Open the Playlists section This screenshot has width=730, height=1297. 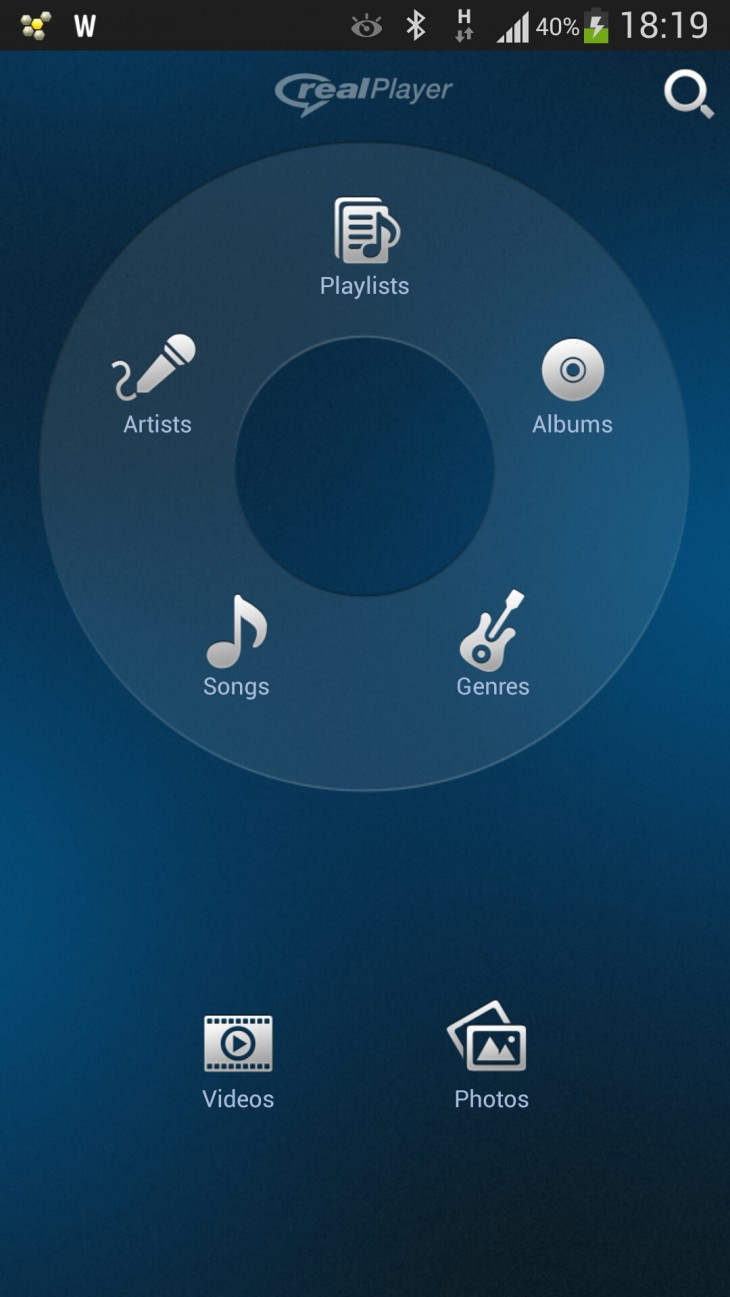click(364, 230)
